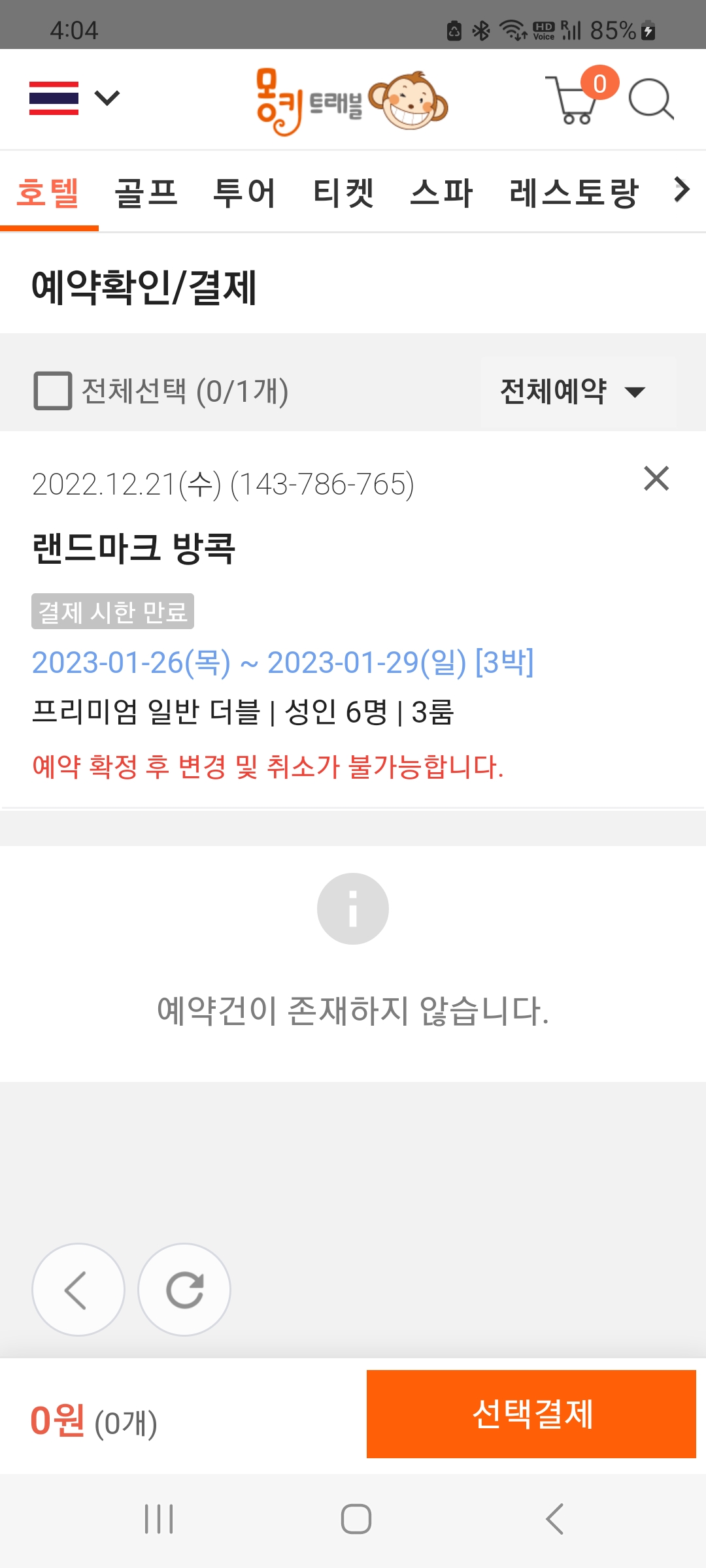This screenshot has width=706, height=1568.
Task: Open the search icon
Action: click(650, 99)
